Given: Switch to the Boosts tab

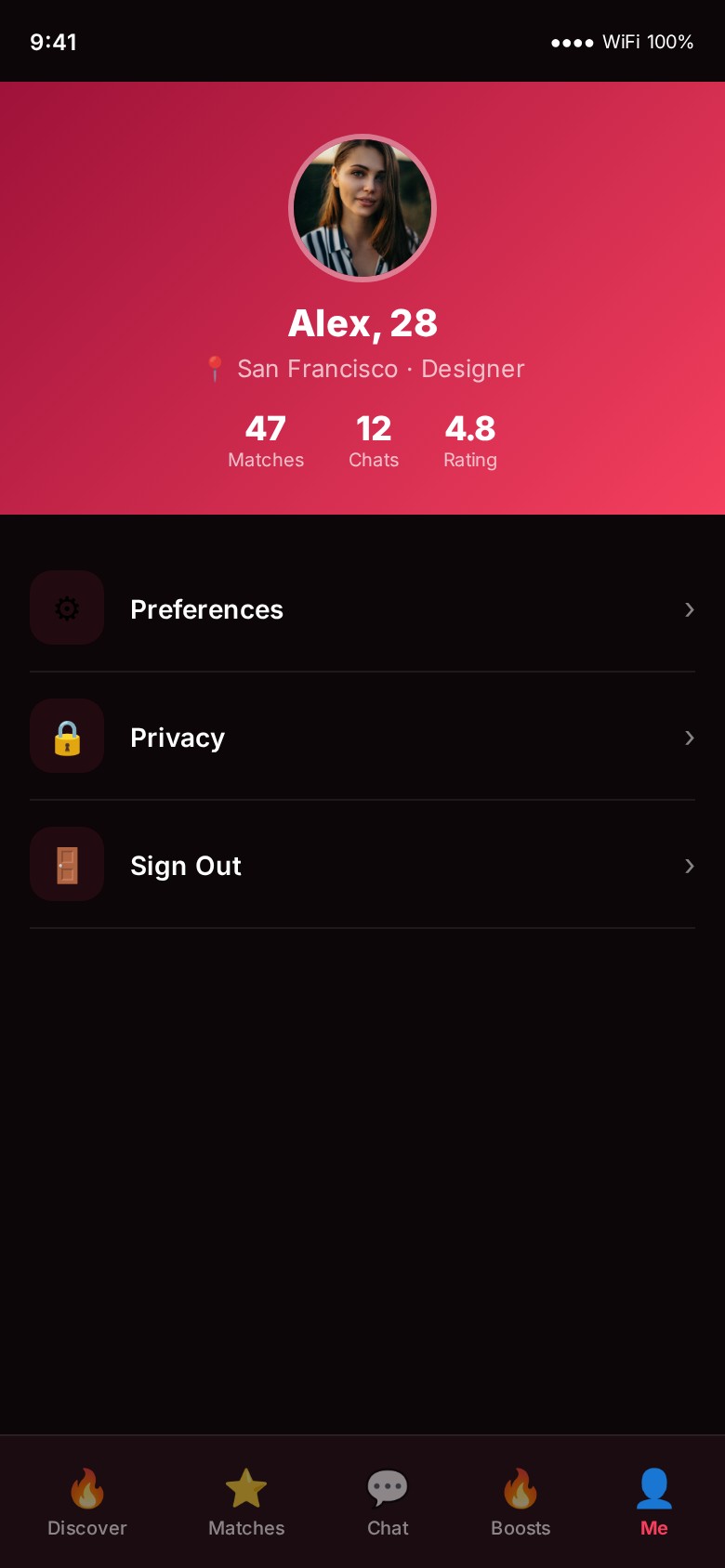Looking at the screenshot, I should pyautogui.click(x=521, y=1502).
